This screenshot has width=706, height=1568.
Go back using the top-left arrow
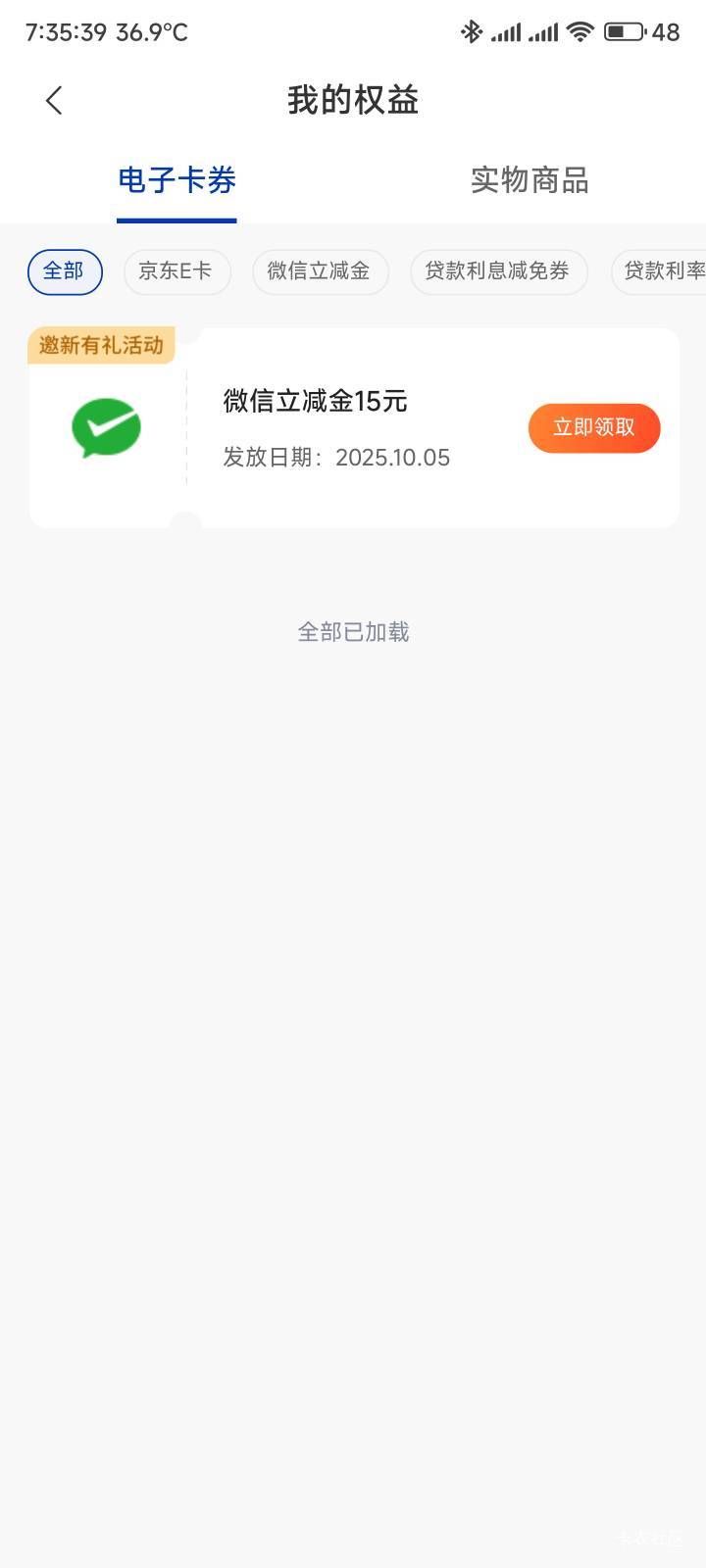54,100
